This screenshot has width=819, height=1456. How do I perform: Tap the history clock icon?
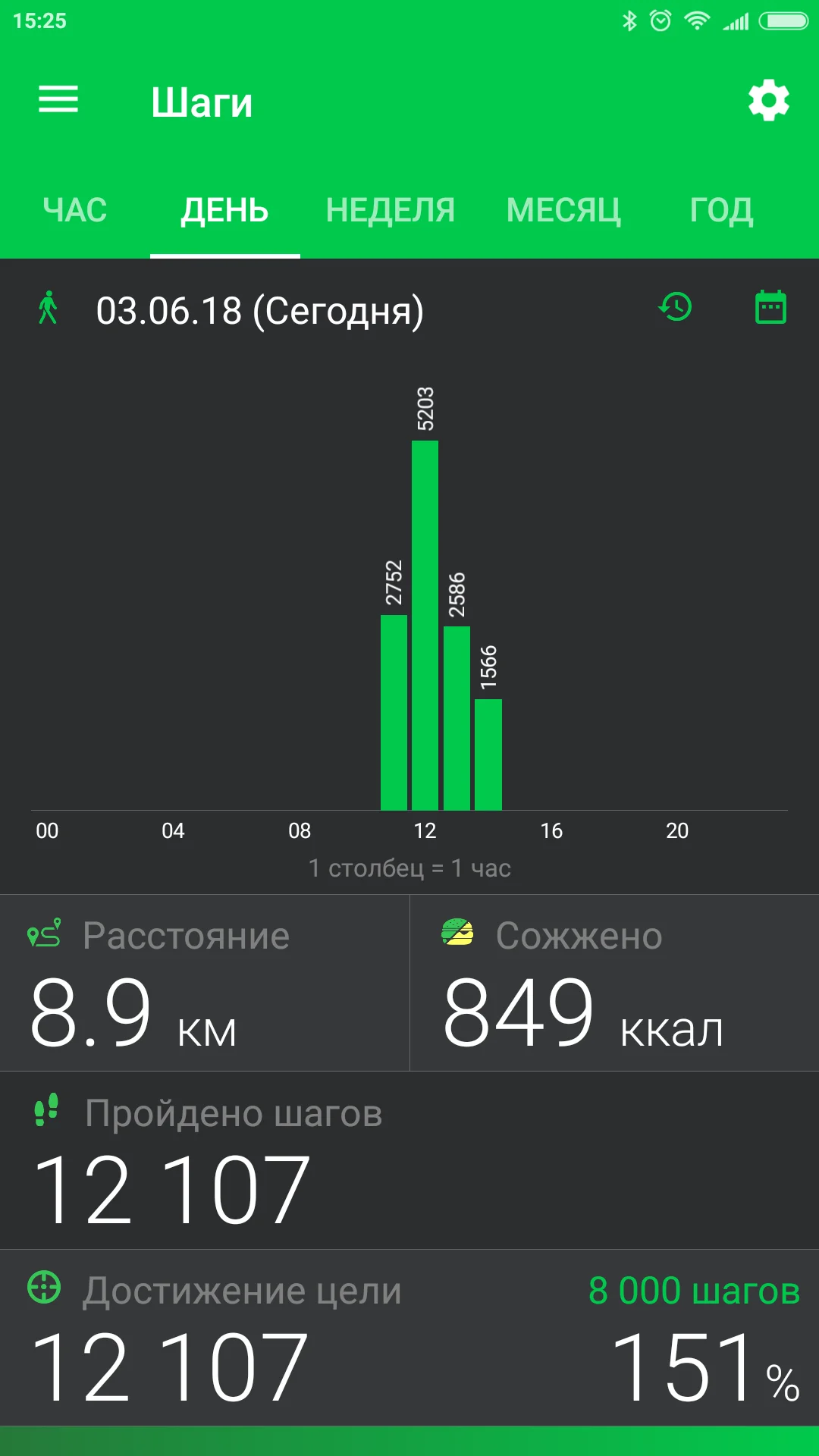[x=675, y=308]
